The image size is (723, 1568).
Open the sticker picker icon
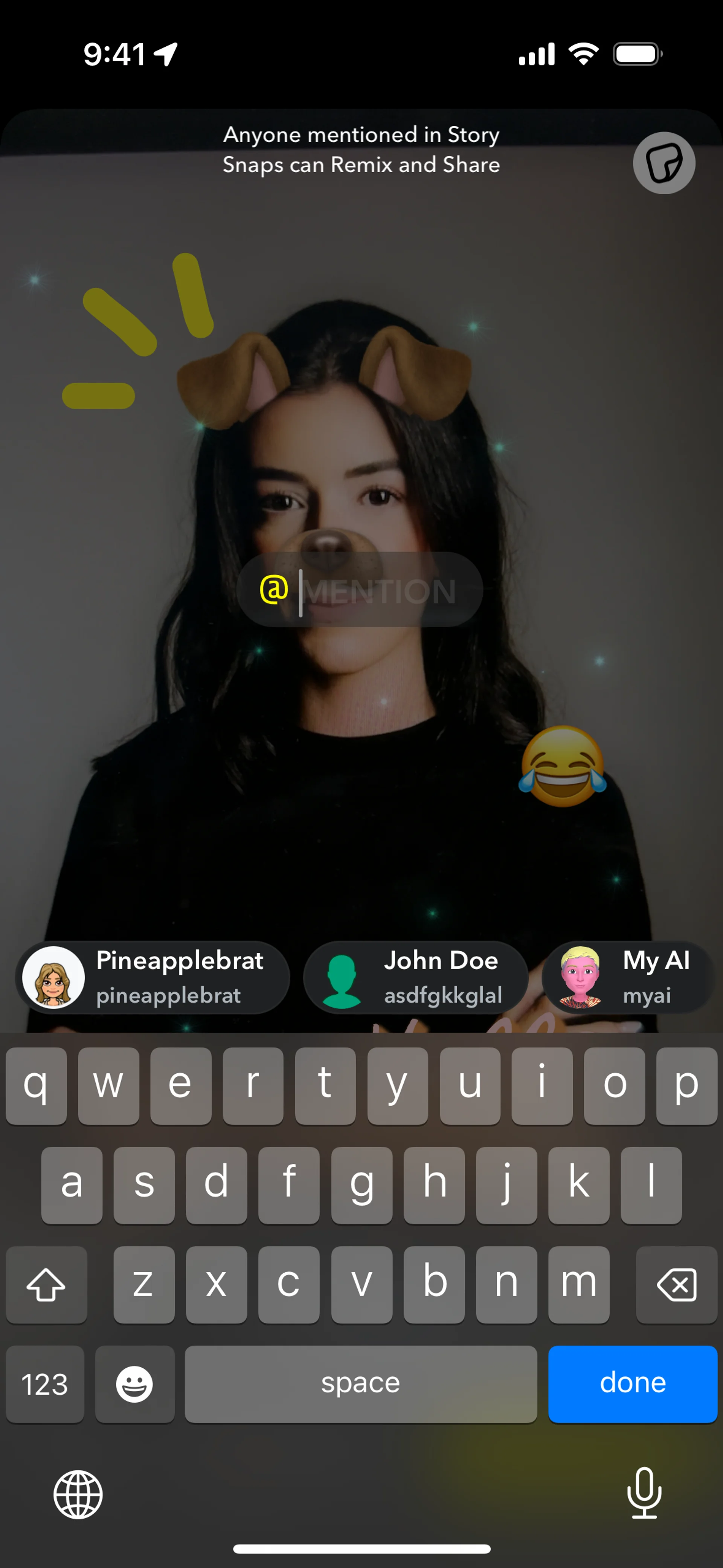(664, 163)
